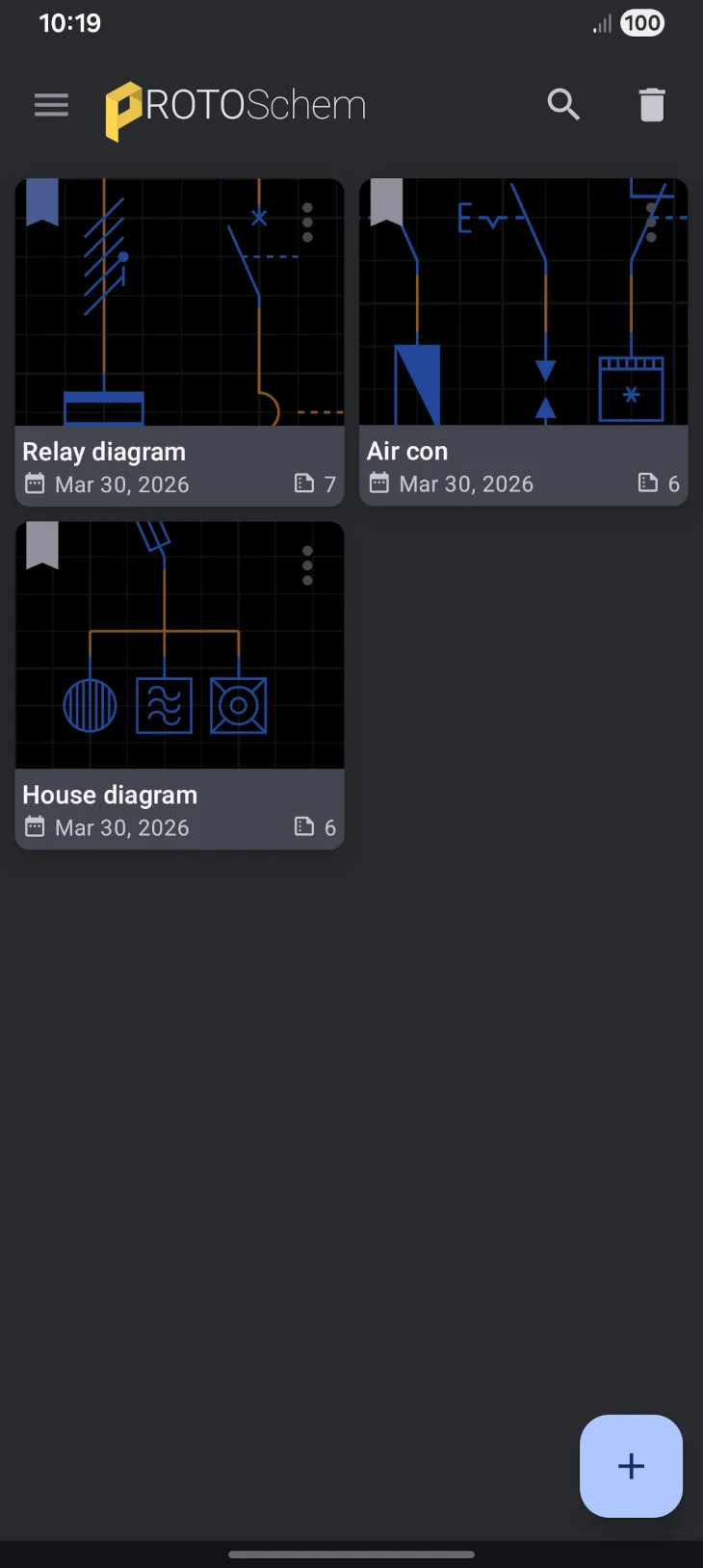Open the three-dot menu on House diagram

pos(307,565)
